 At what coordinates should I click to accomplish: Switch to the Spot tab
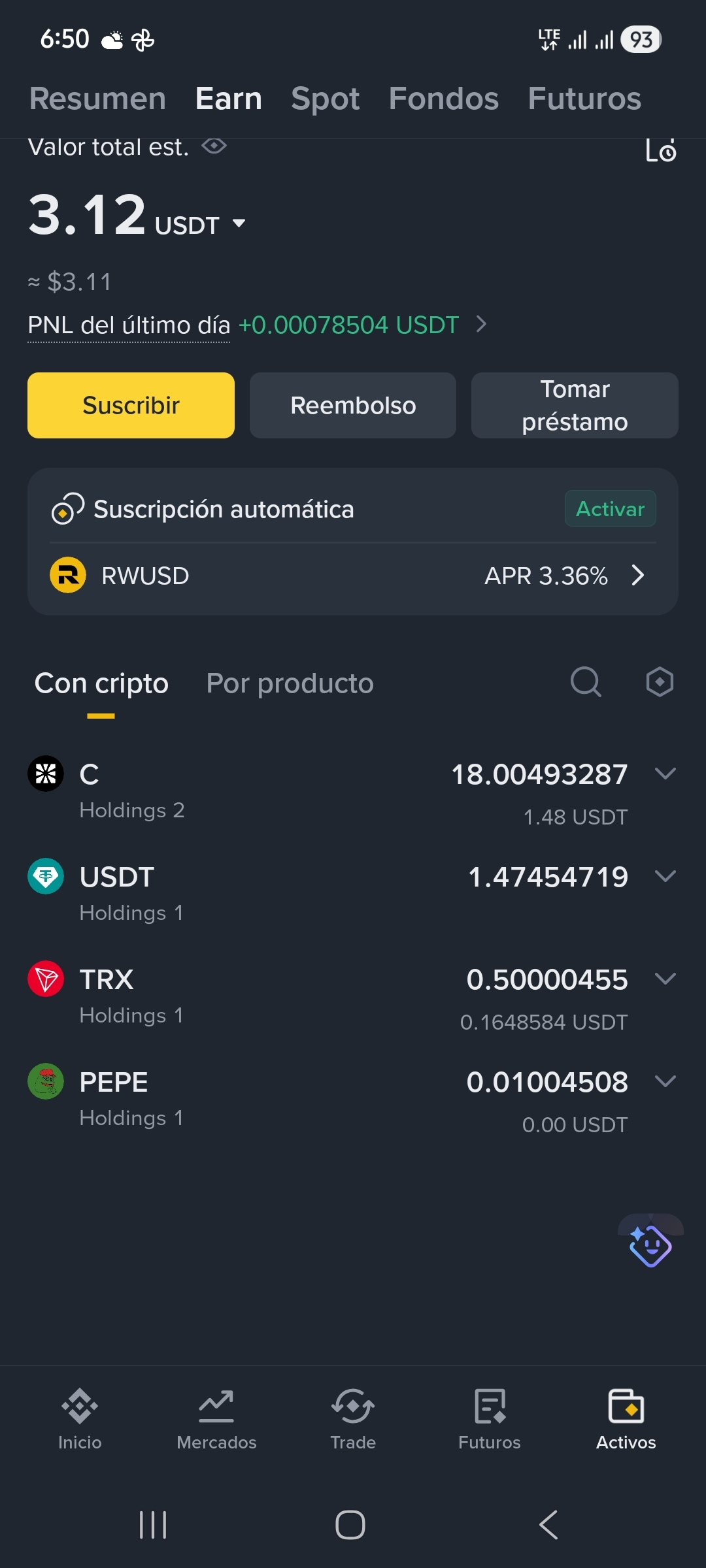click(x=325, y=99)
